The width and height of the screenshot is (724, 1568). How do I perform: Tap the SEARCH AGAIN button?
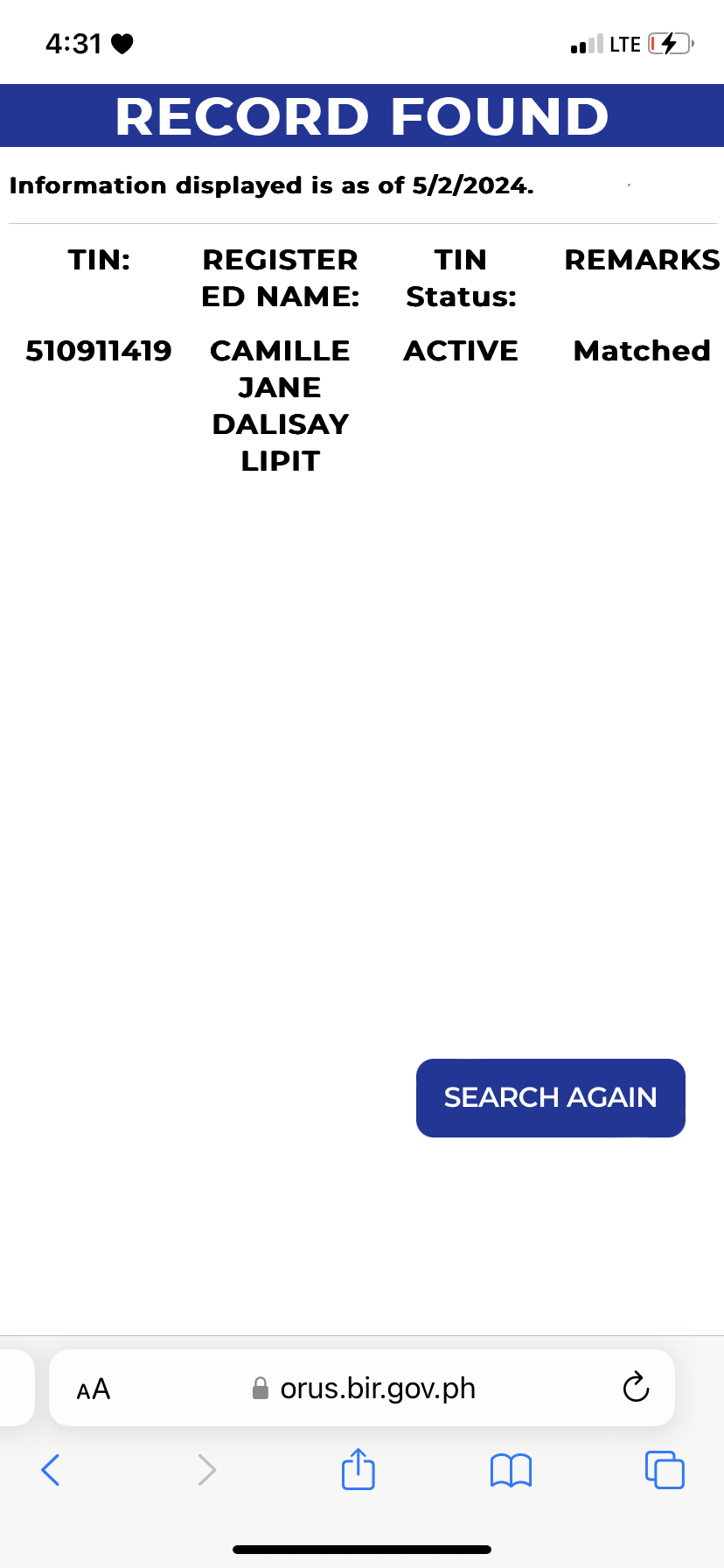pos(550,1097)
